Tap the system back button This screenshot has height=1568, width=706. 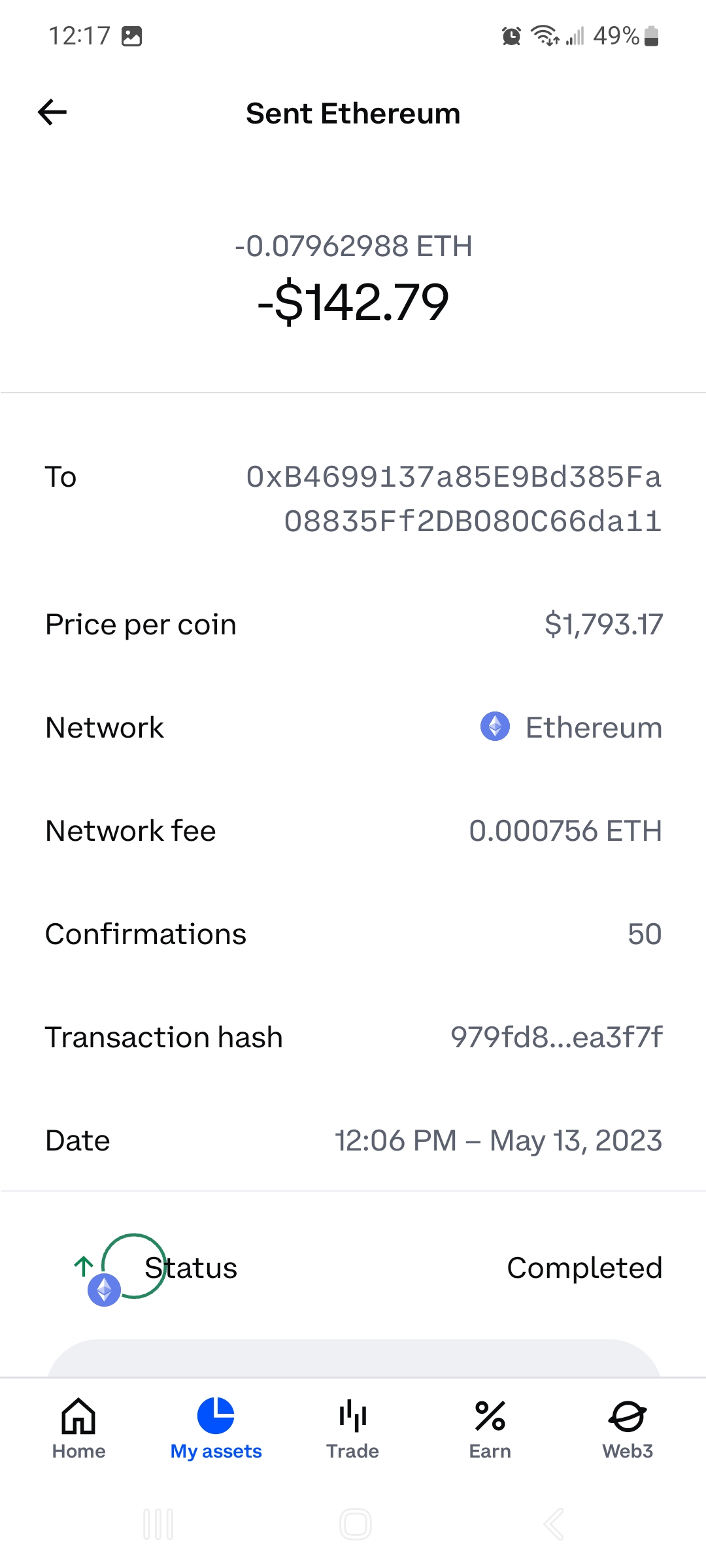553,1524
